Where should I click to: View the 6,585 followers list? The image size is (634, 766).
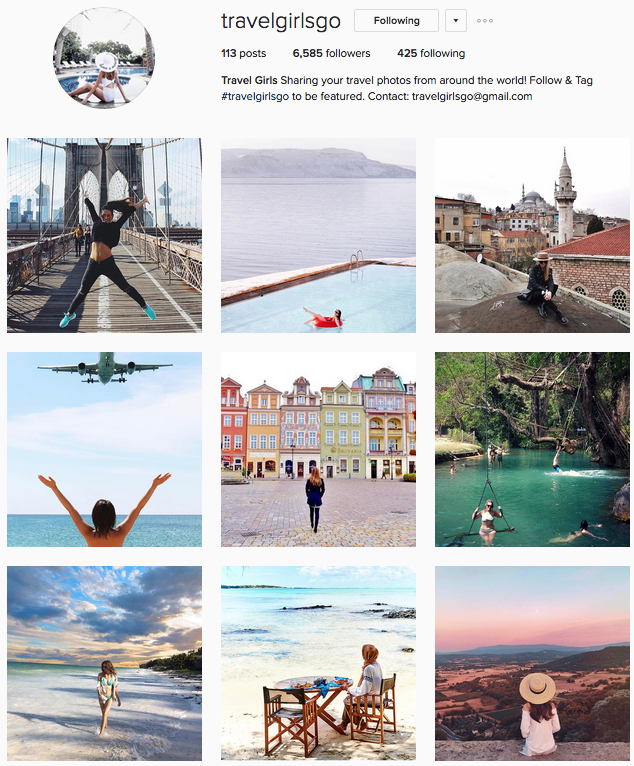[x=331, y=53]
